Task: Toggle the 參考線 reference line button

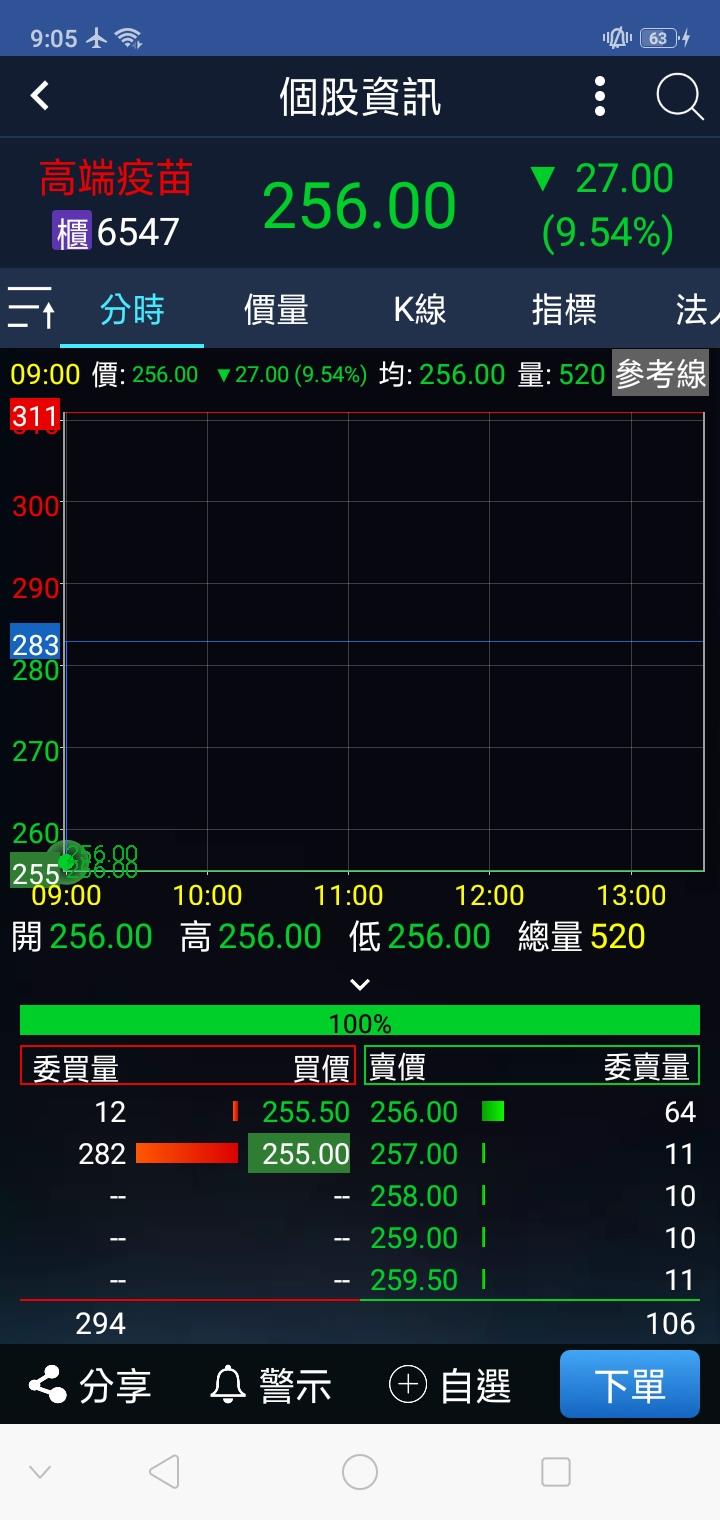Action: 661,374
